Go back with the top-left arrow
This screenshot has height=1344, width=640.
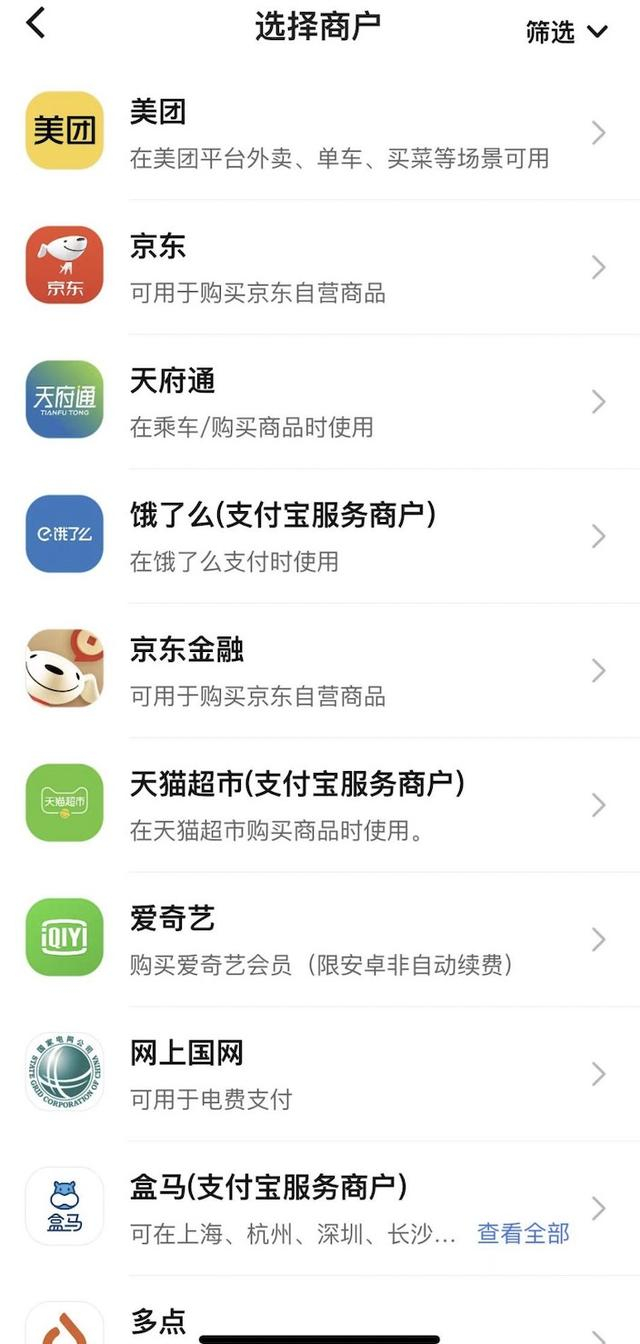(36, 24)
